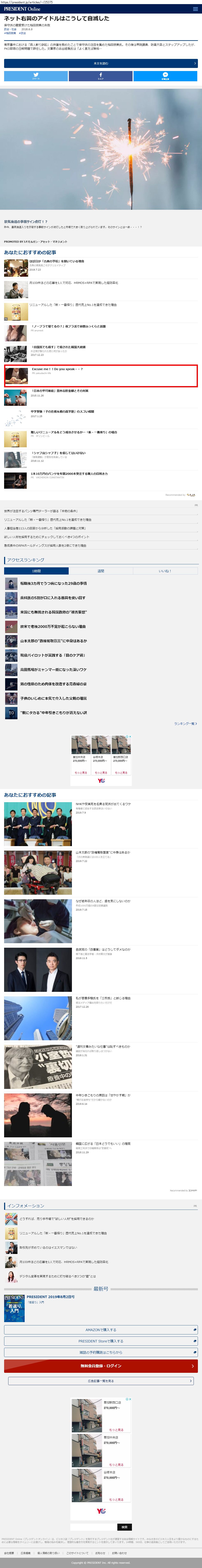Tap the 本文を読む button

(x=101, y=63)
